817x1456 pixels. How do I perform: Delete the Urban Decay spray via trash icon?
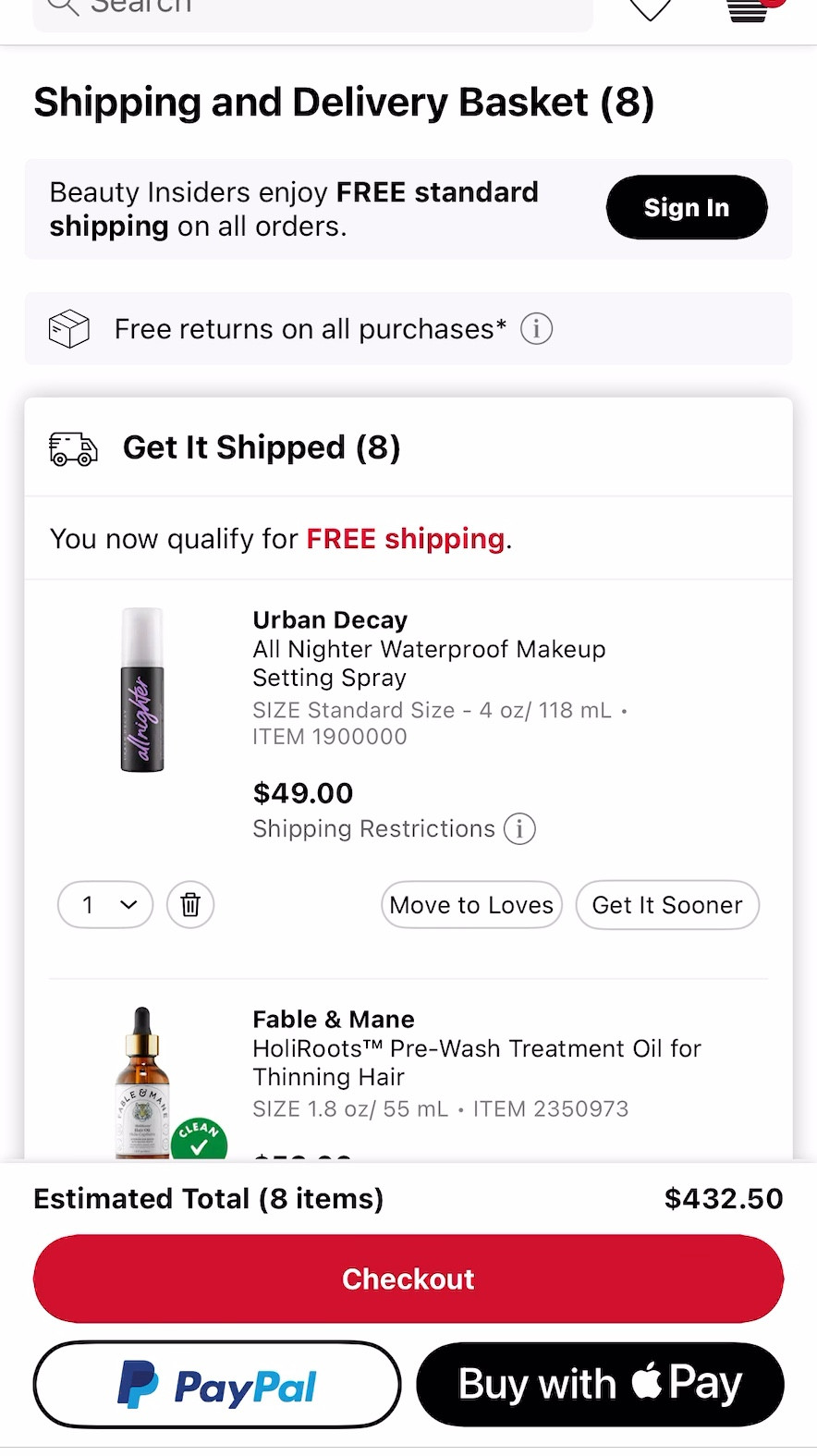point(189,905)
